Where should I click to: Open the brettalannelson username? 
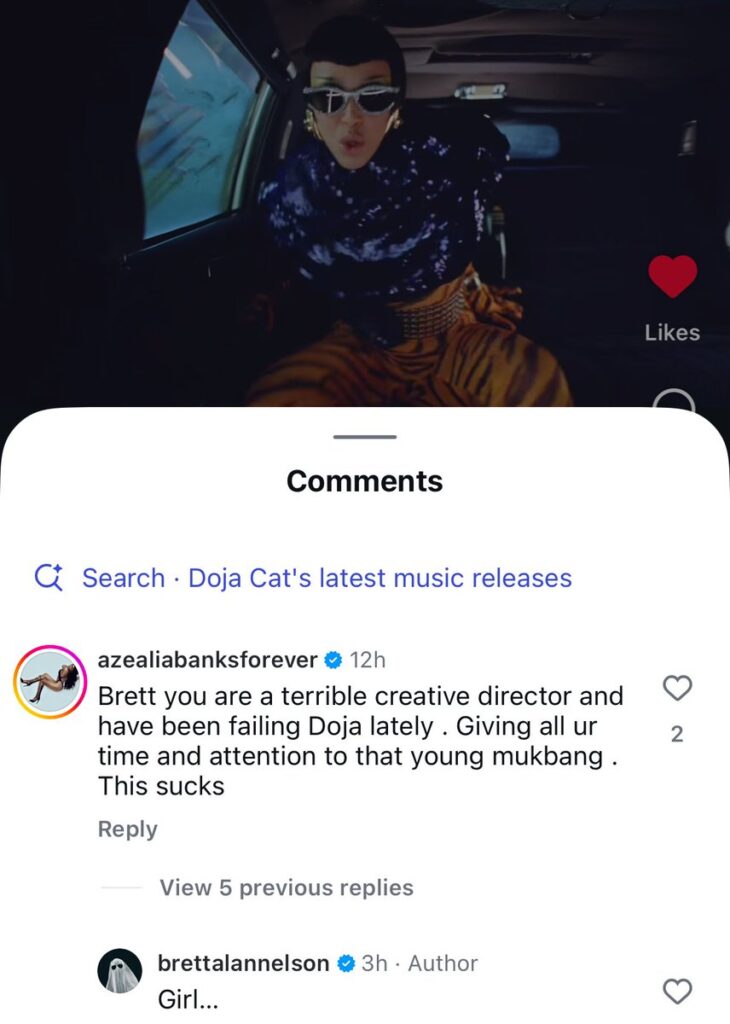click(243, 963)
